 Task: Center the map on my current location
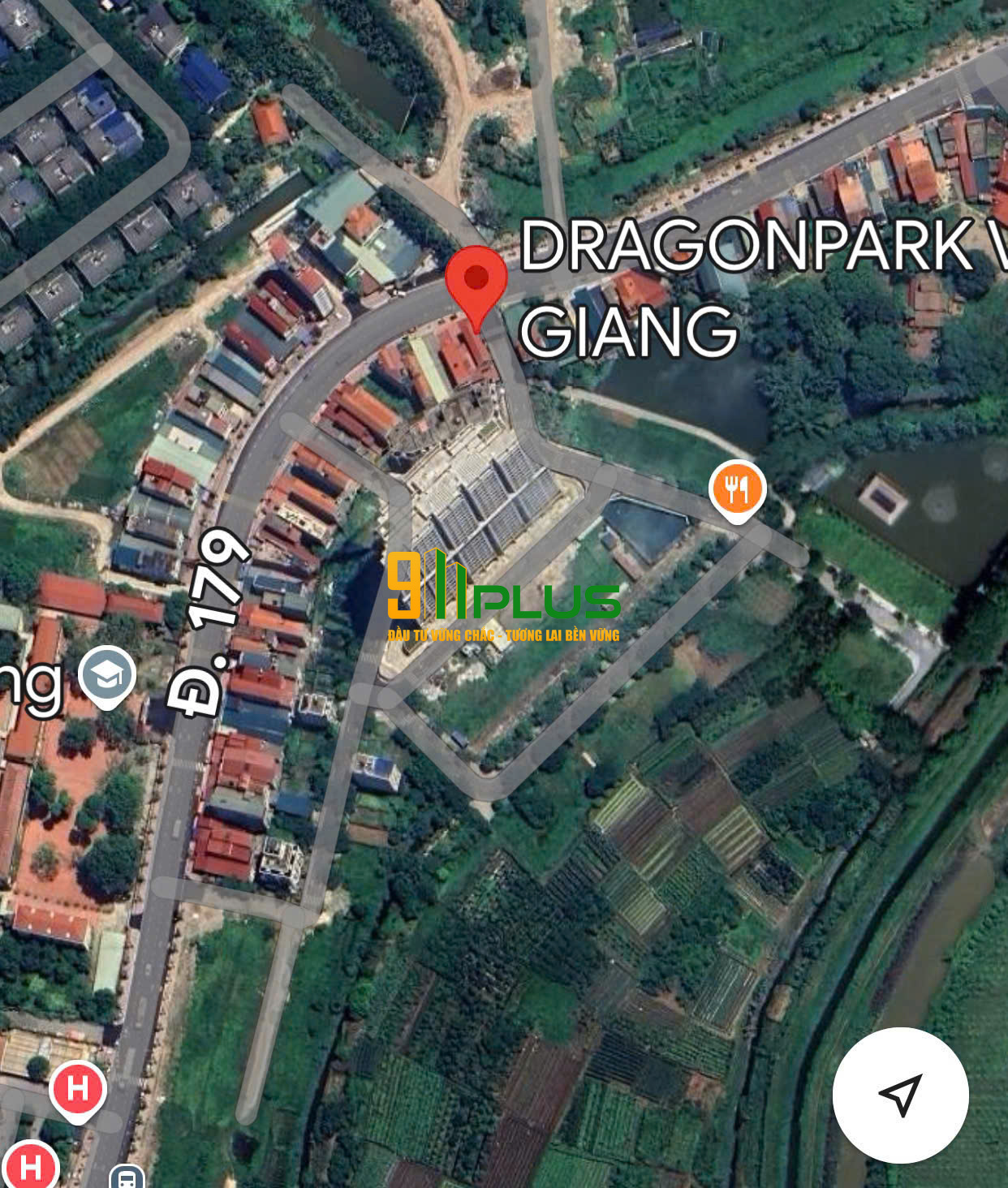(x=900, y=1095)
